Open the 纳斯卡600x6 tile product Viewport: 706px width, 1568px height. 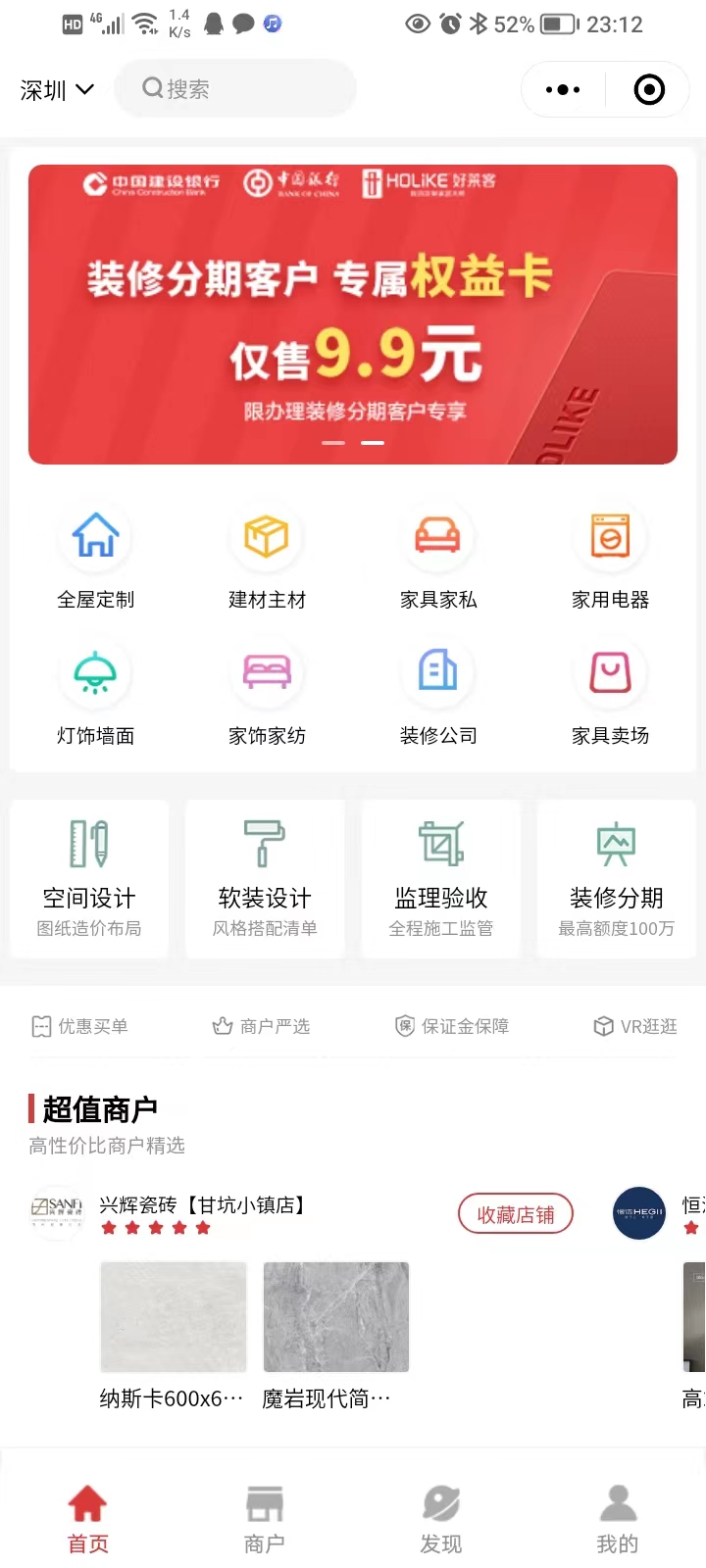point(174,1333)
